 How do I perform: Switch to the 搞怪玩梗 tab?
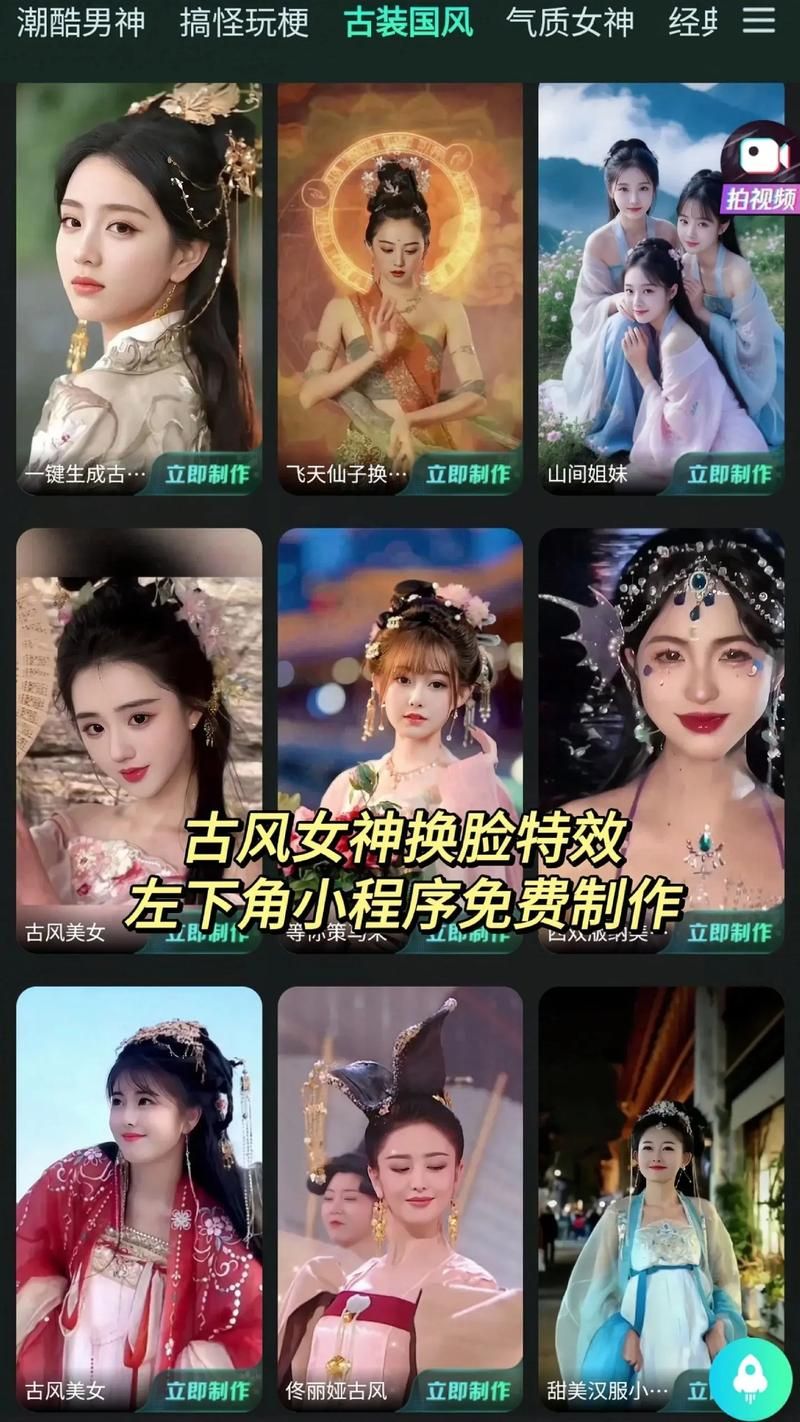coord(244,22)
